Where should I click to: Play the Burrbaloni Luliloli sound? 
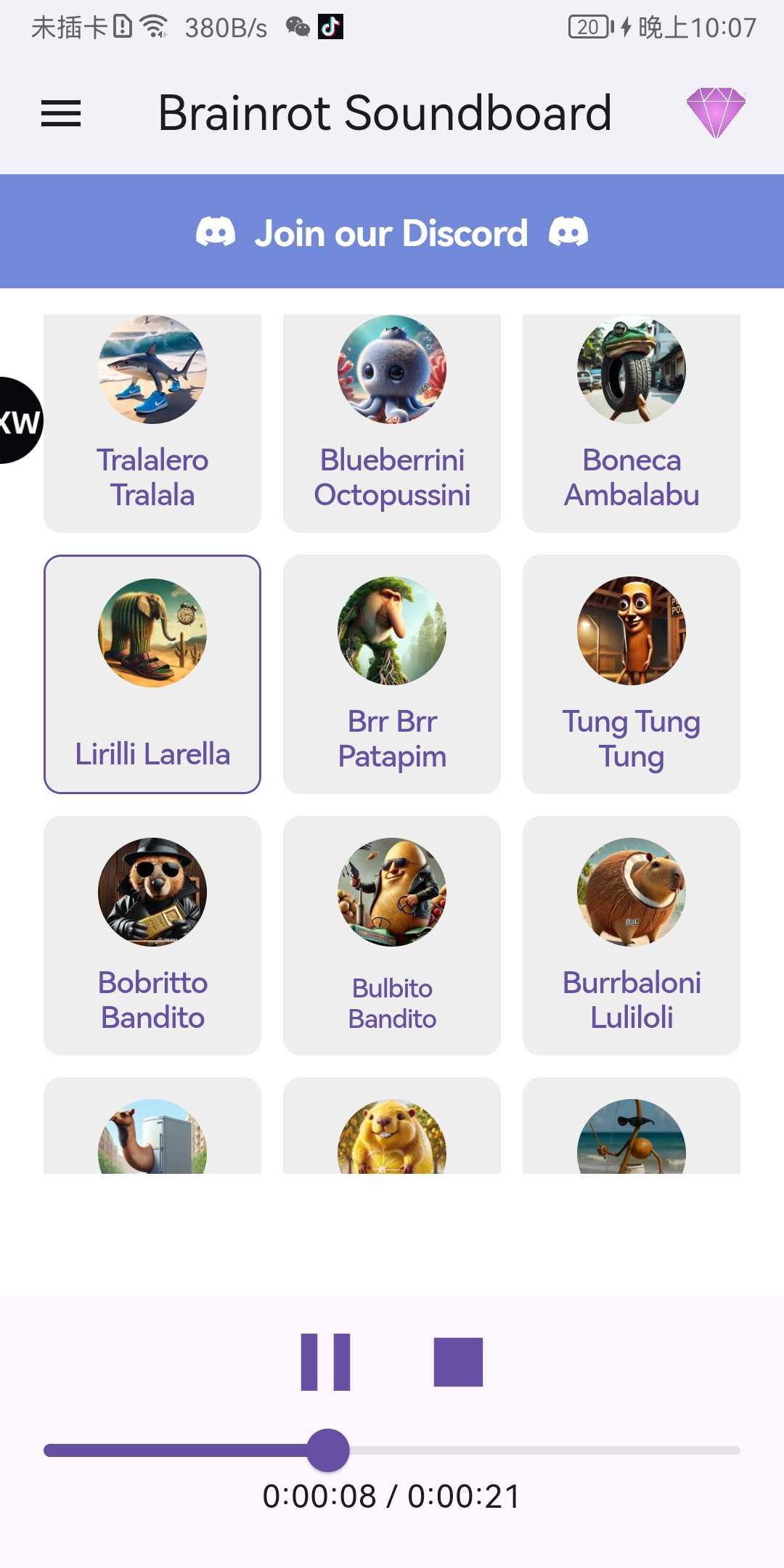(x=632, y=936)
